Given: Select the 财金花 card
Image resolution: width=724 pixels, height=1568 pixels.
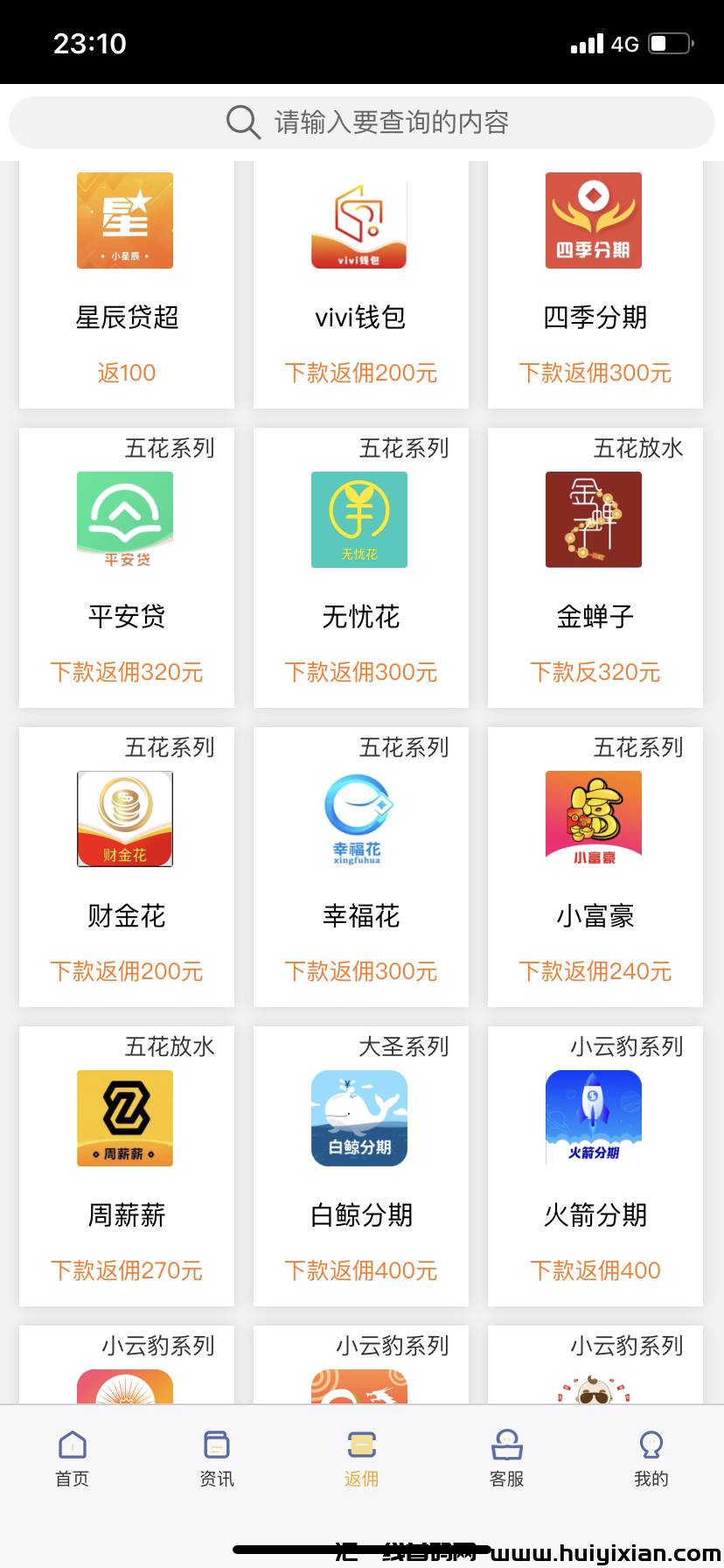Looking at the screenshot, I should point(126,868).
